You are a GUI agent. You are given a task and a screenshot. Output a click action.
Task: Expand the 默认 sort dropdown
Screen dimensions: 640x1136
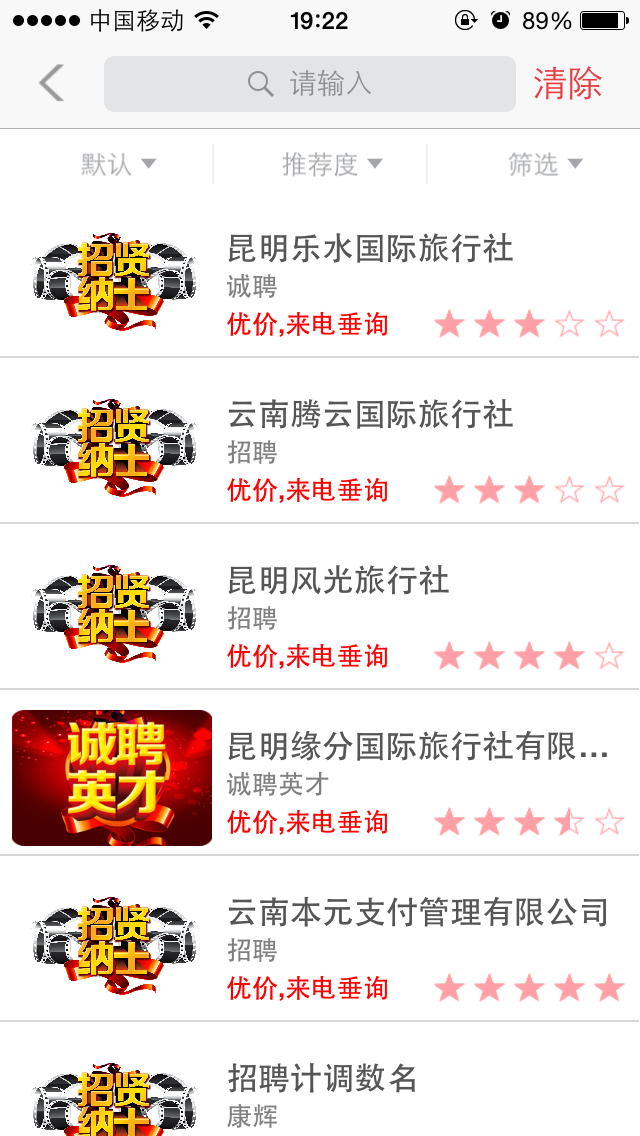tap(118, 164)
